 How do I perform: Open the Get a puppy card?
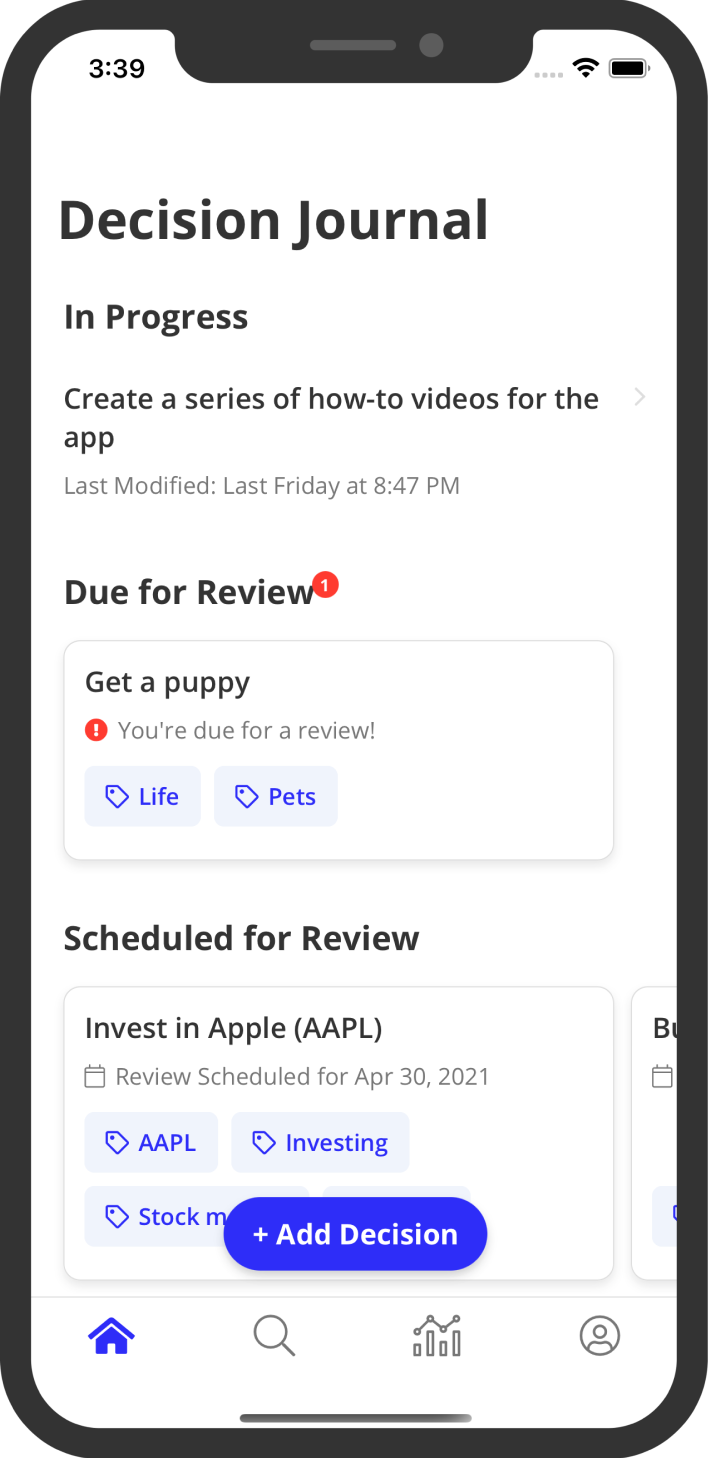tap(338, 750)
